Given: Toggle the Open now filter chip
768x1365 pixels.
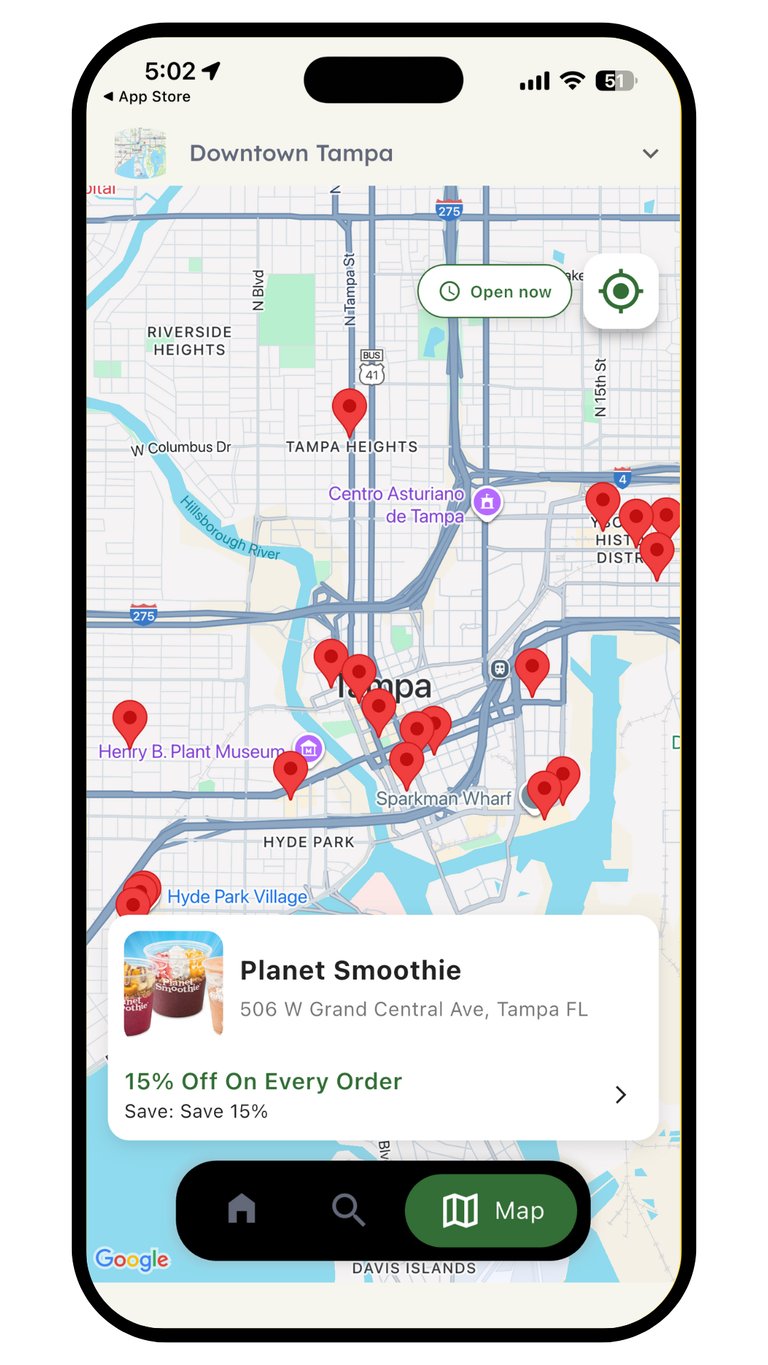Looking at the screenshot, I should tap(495, 292).
